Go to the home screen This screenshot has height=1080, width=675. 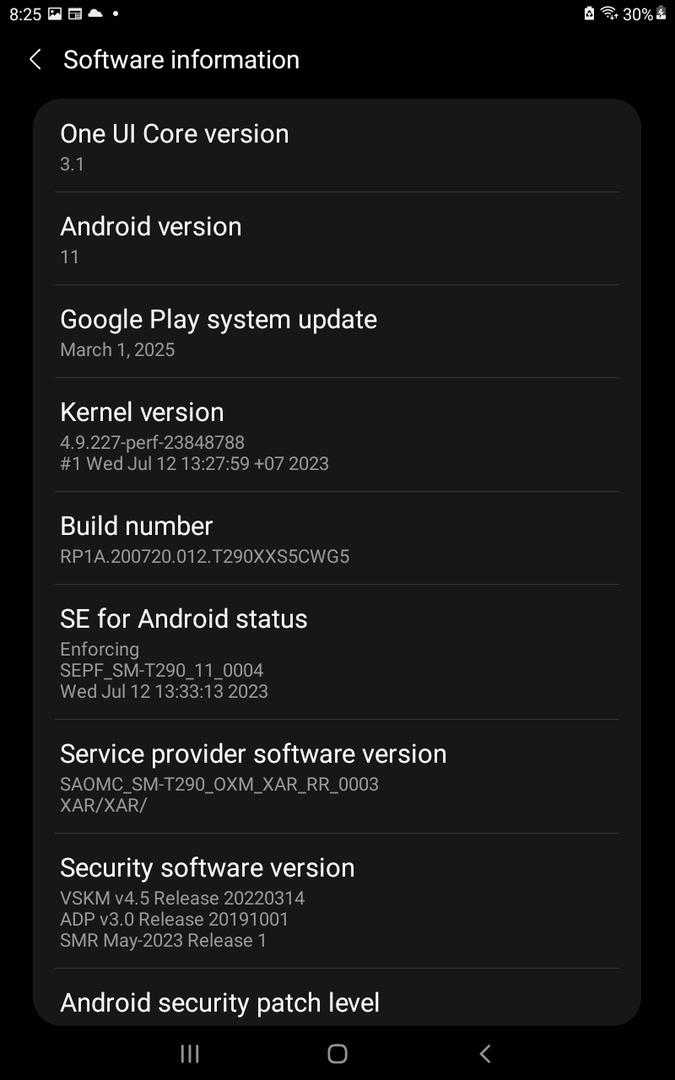[337, 1053]
